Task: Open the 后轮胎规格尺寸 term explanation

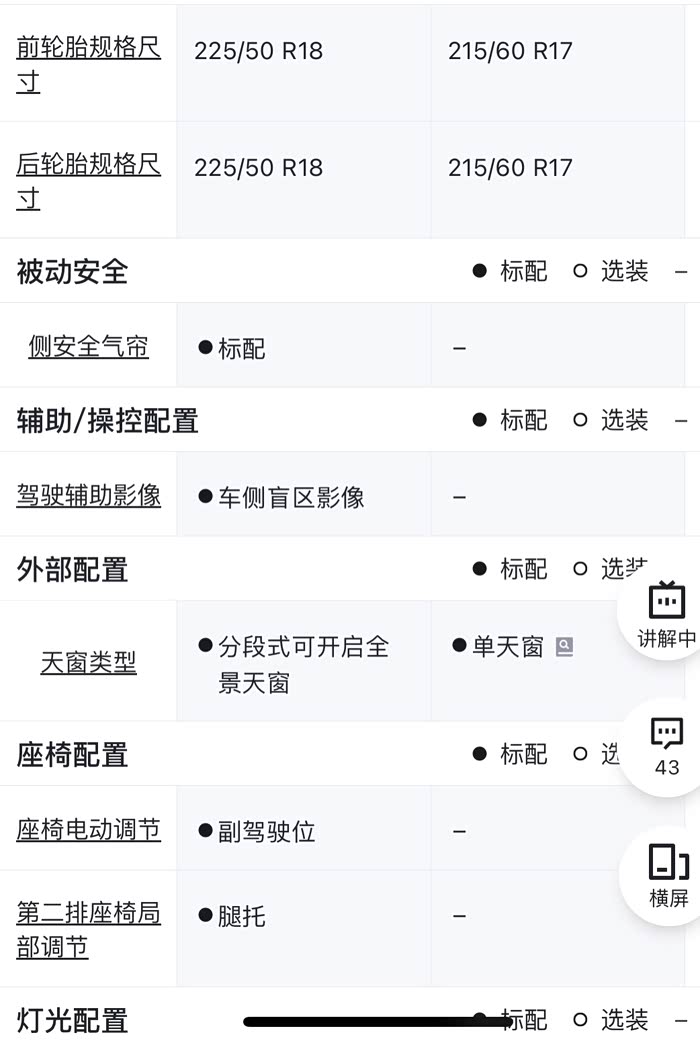Action: 88,180
